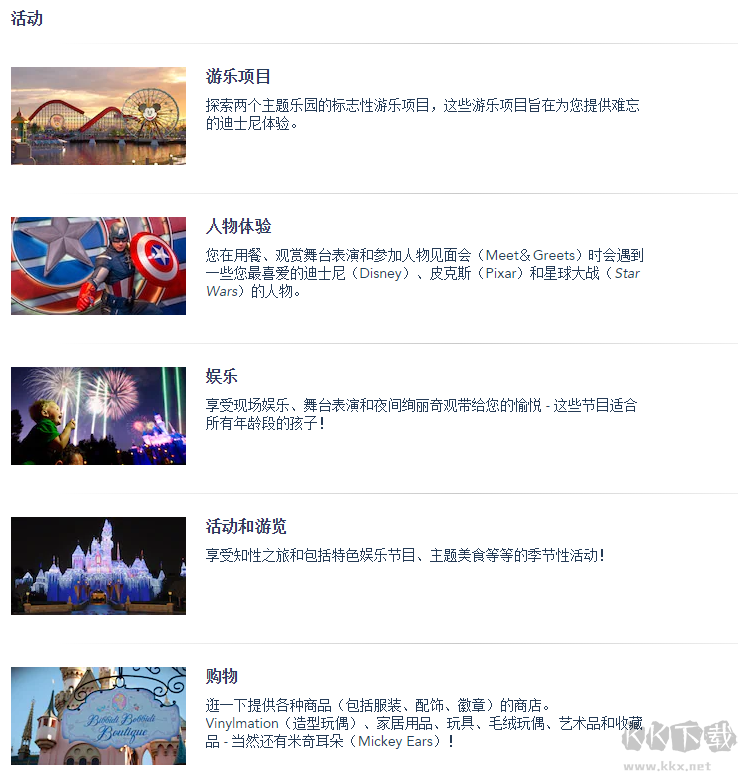
Task: Go to 活动和游览 events and tours
Action: point(246,527)
